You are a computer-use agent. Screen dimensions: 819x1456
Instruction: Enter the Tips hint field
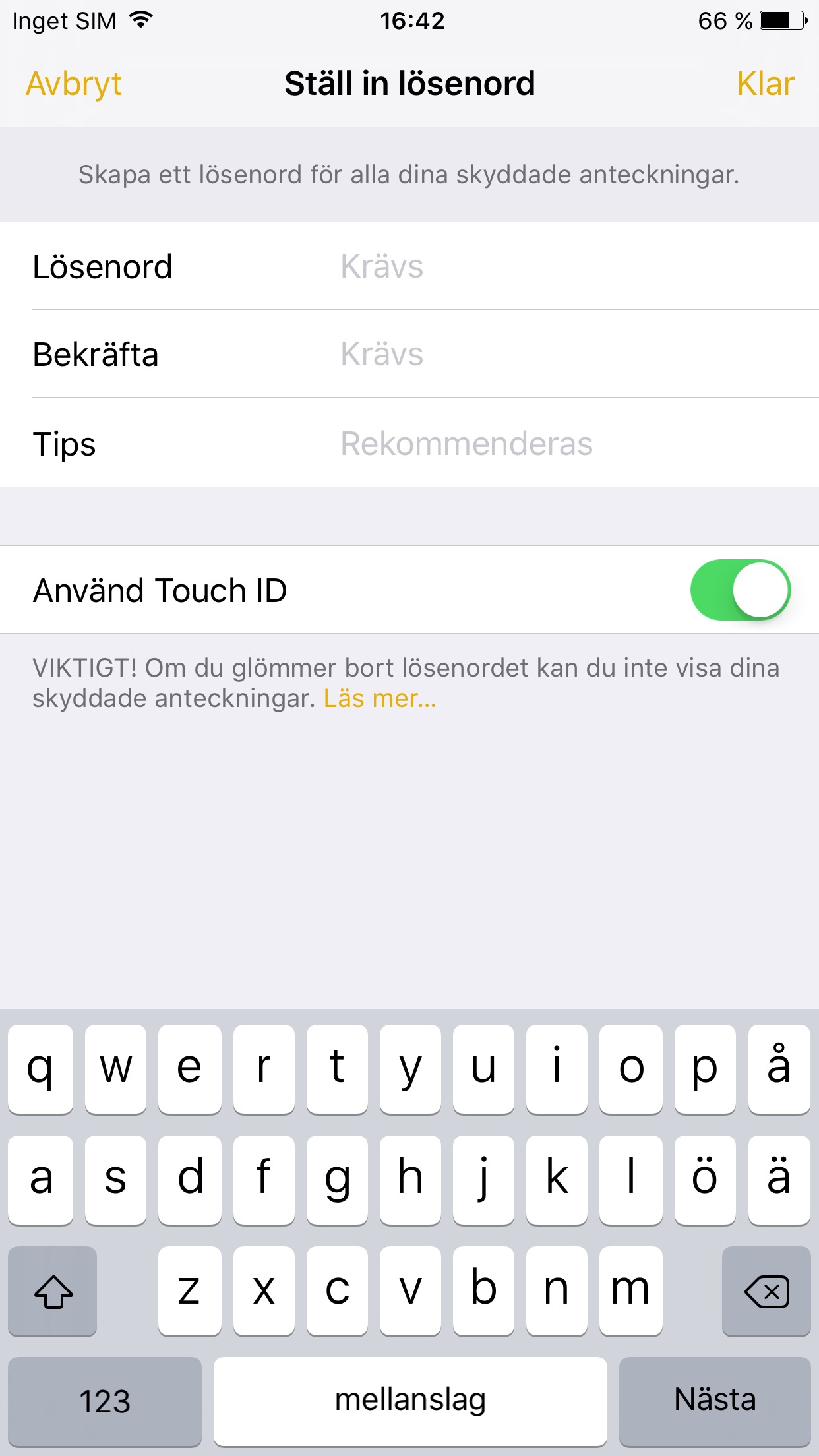[x=567, y=443]
